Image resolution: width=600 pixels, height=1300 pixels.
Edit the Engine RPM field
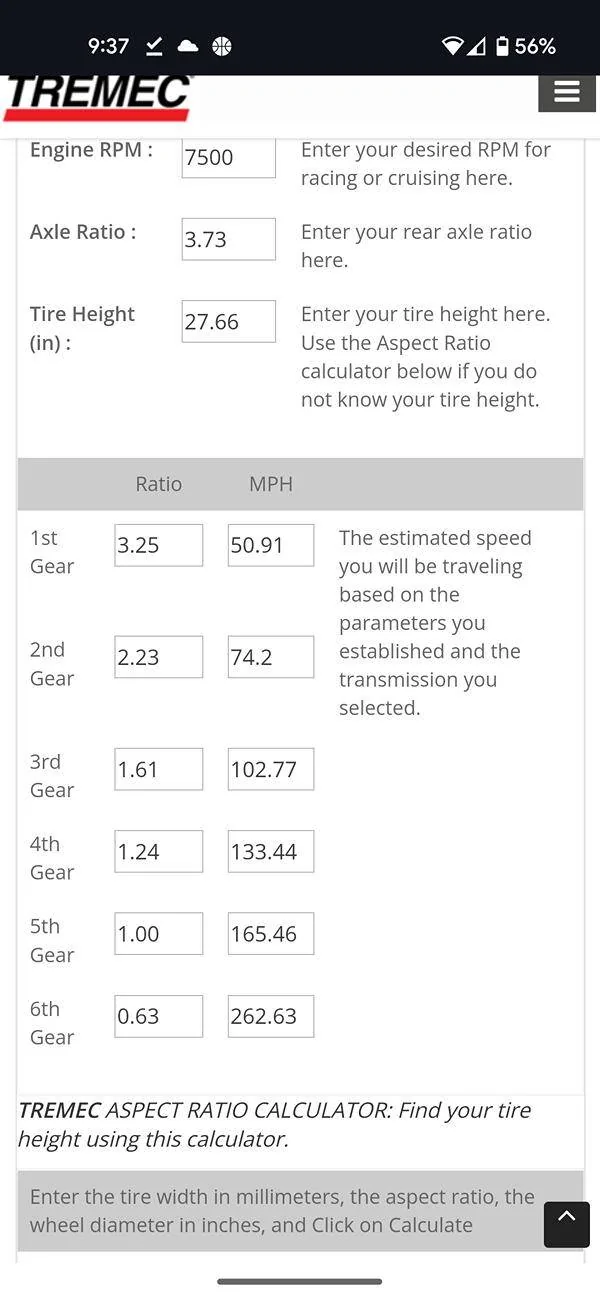coord(228,157)
